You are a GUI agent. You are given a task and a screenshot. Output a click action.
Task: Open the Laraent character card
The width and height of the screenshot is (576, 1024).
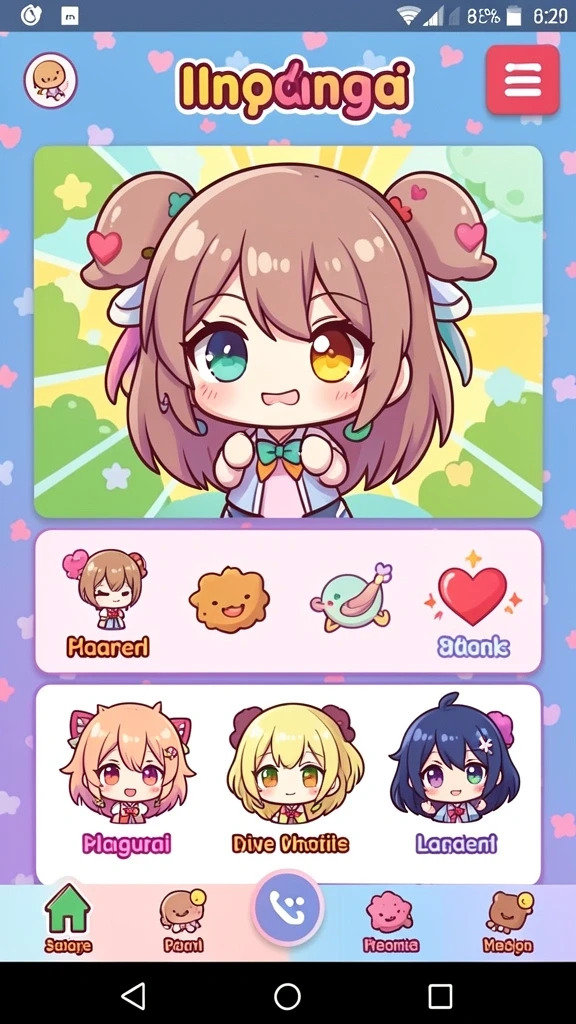pos(456,777)
